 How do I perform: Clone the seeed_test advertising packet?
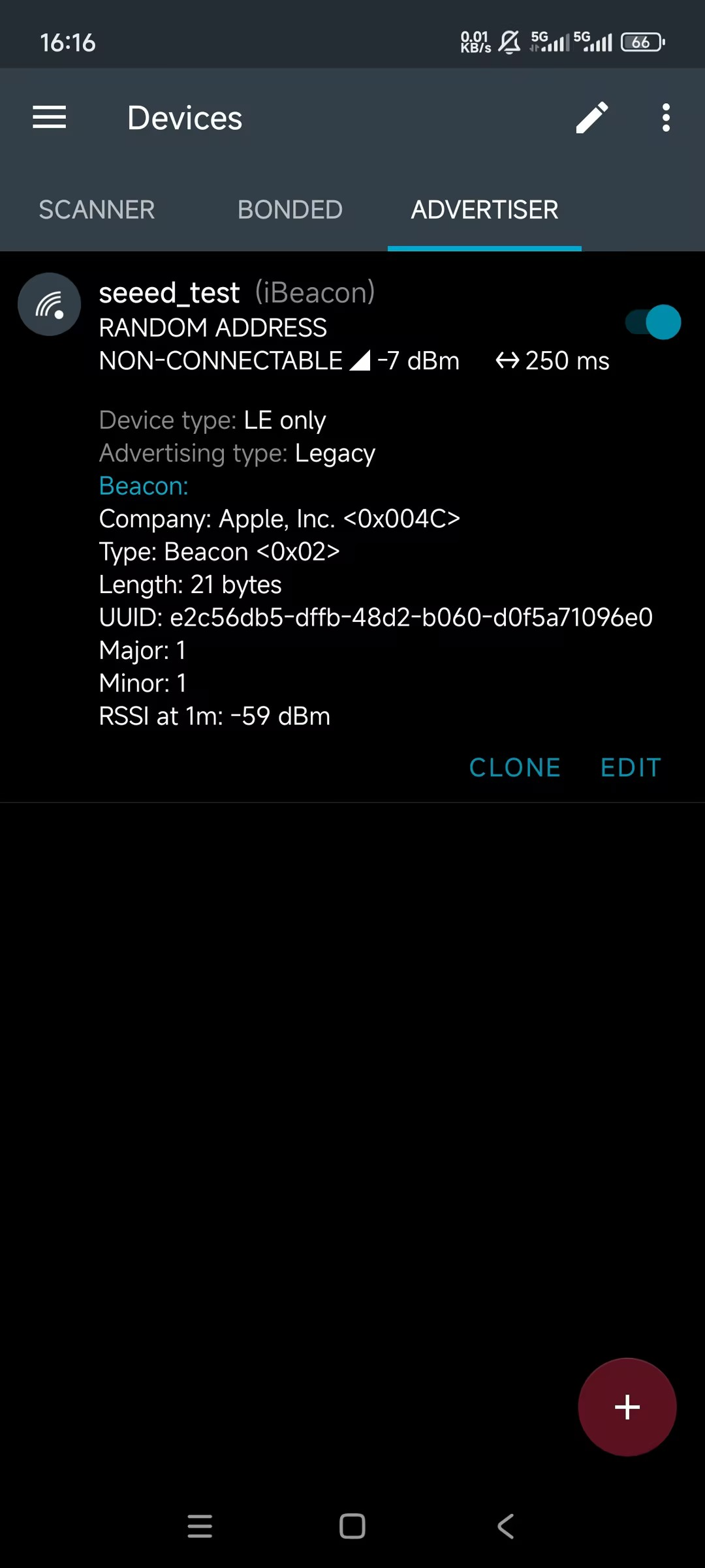click(x=515, y=767)
